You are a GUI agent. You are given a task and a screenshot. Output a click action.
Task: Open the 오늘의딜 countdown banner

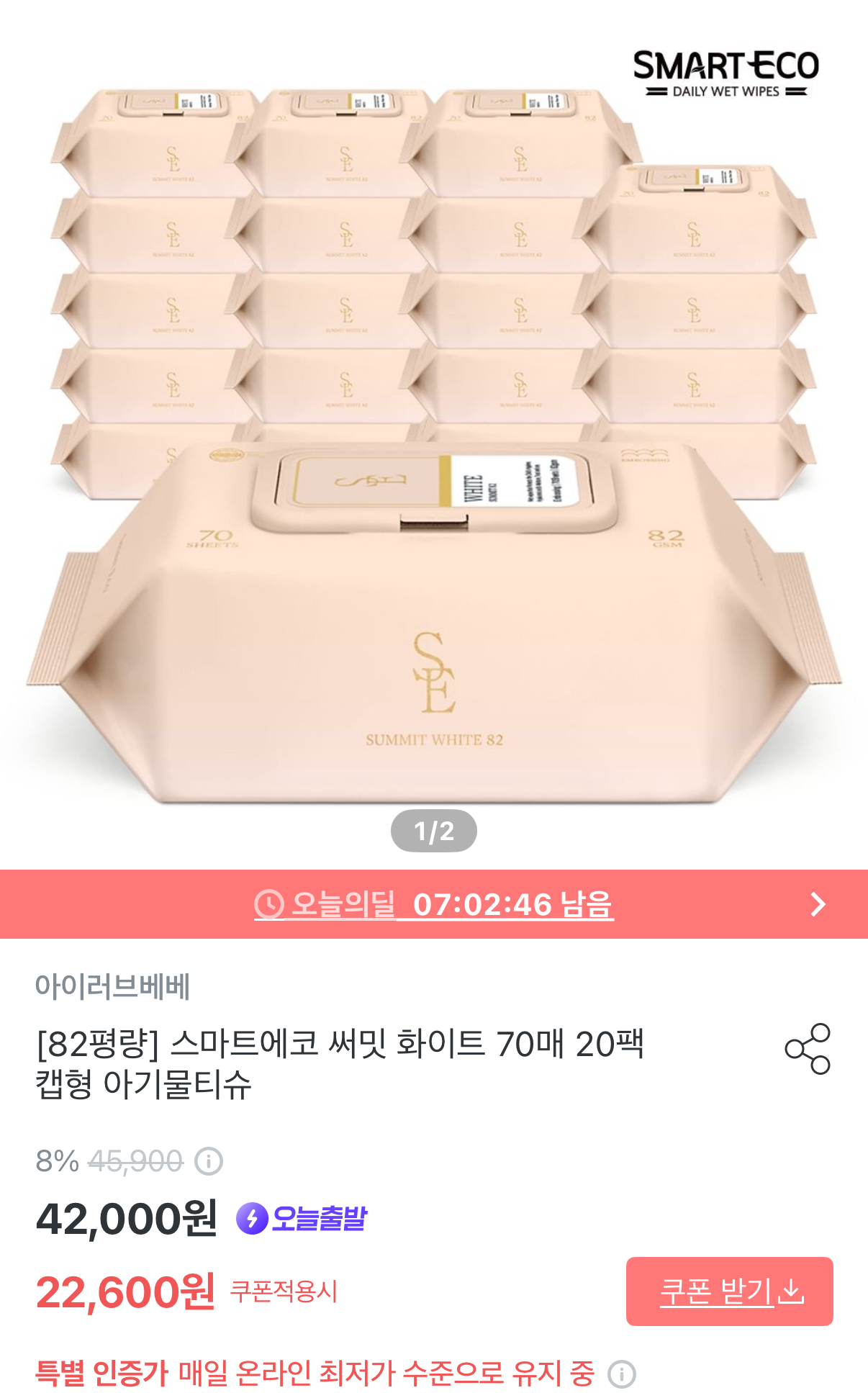[433, 904]
